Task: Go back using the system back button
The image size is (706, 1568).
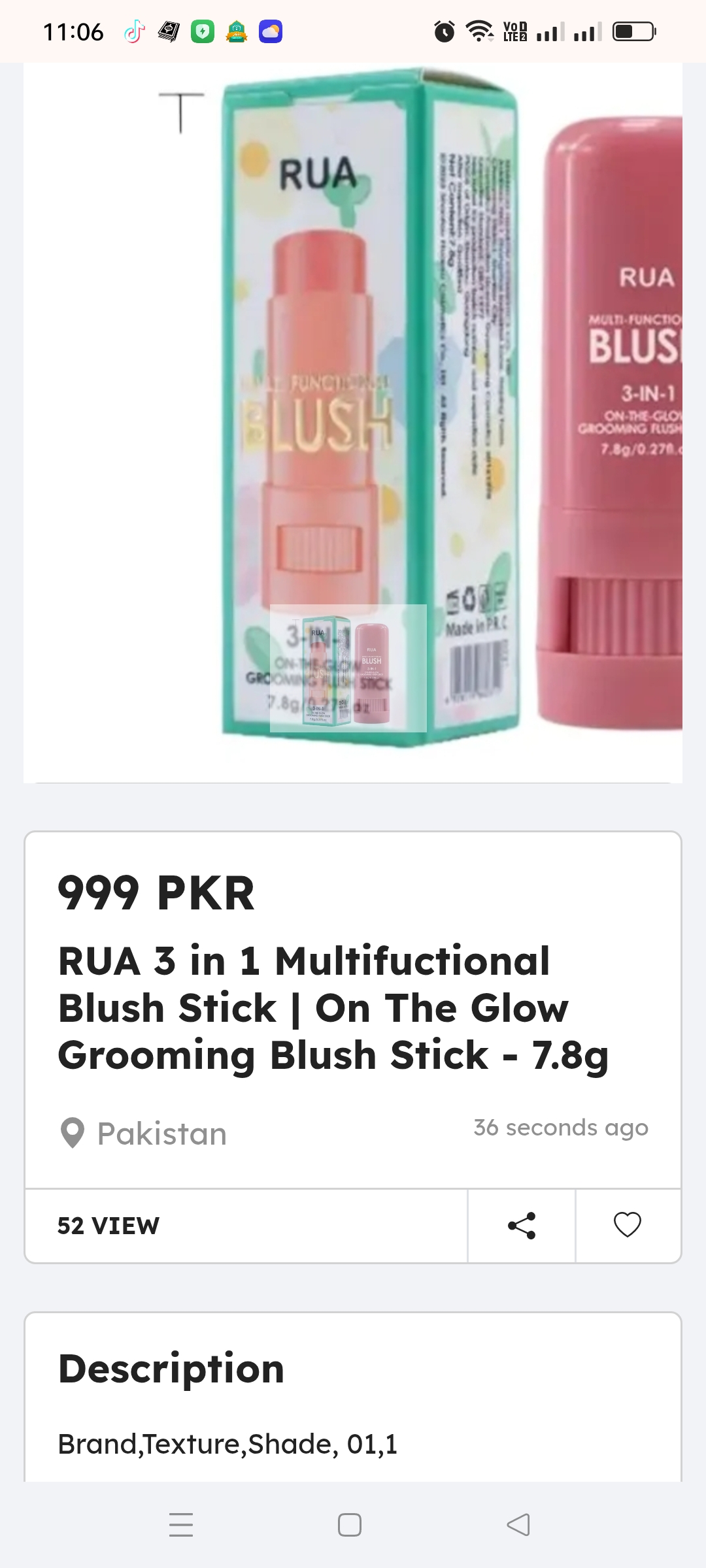Action: [518, 1525]
